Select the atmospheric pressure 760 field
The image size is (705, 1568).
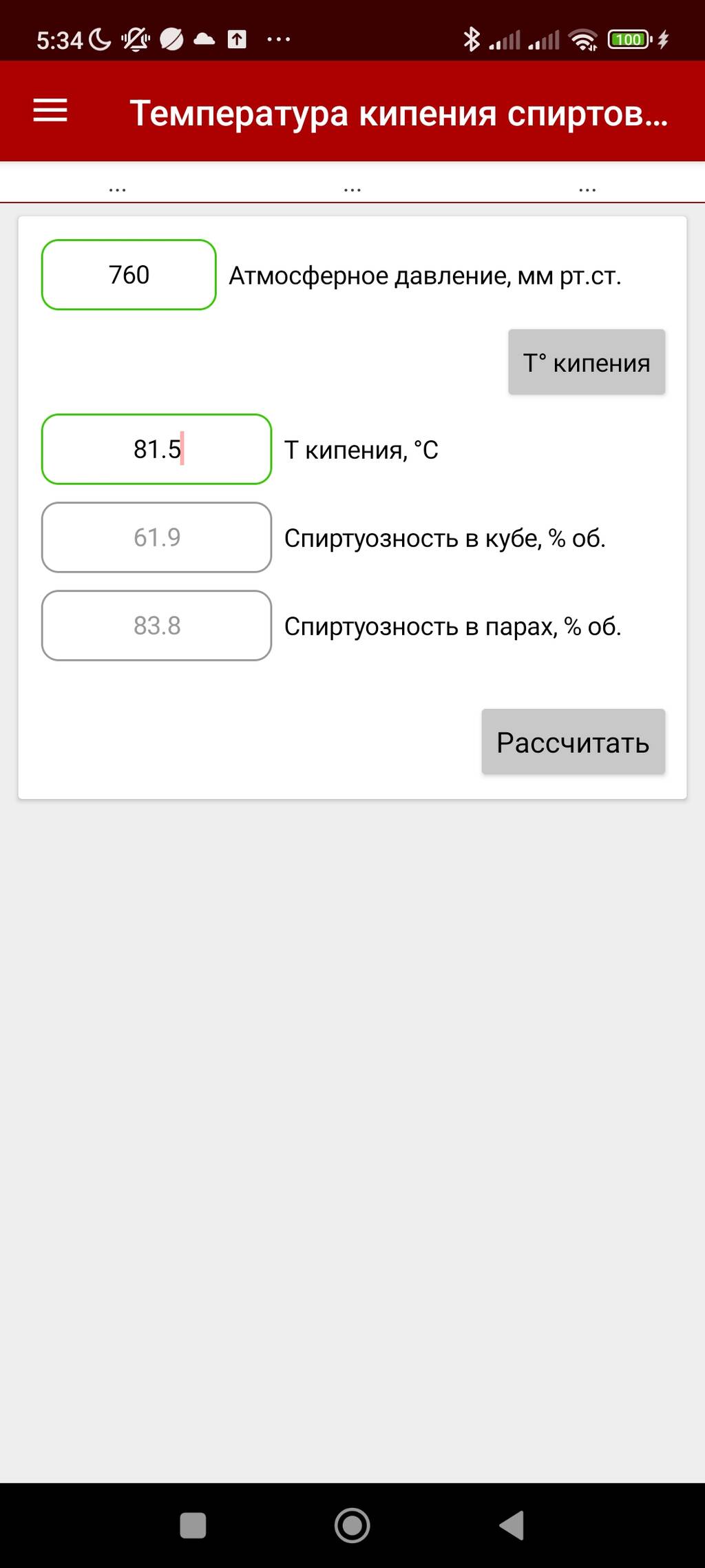(129, 275)
